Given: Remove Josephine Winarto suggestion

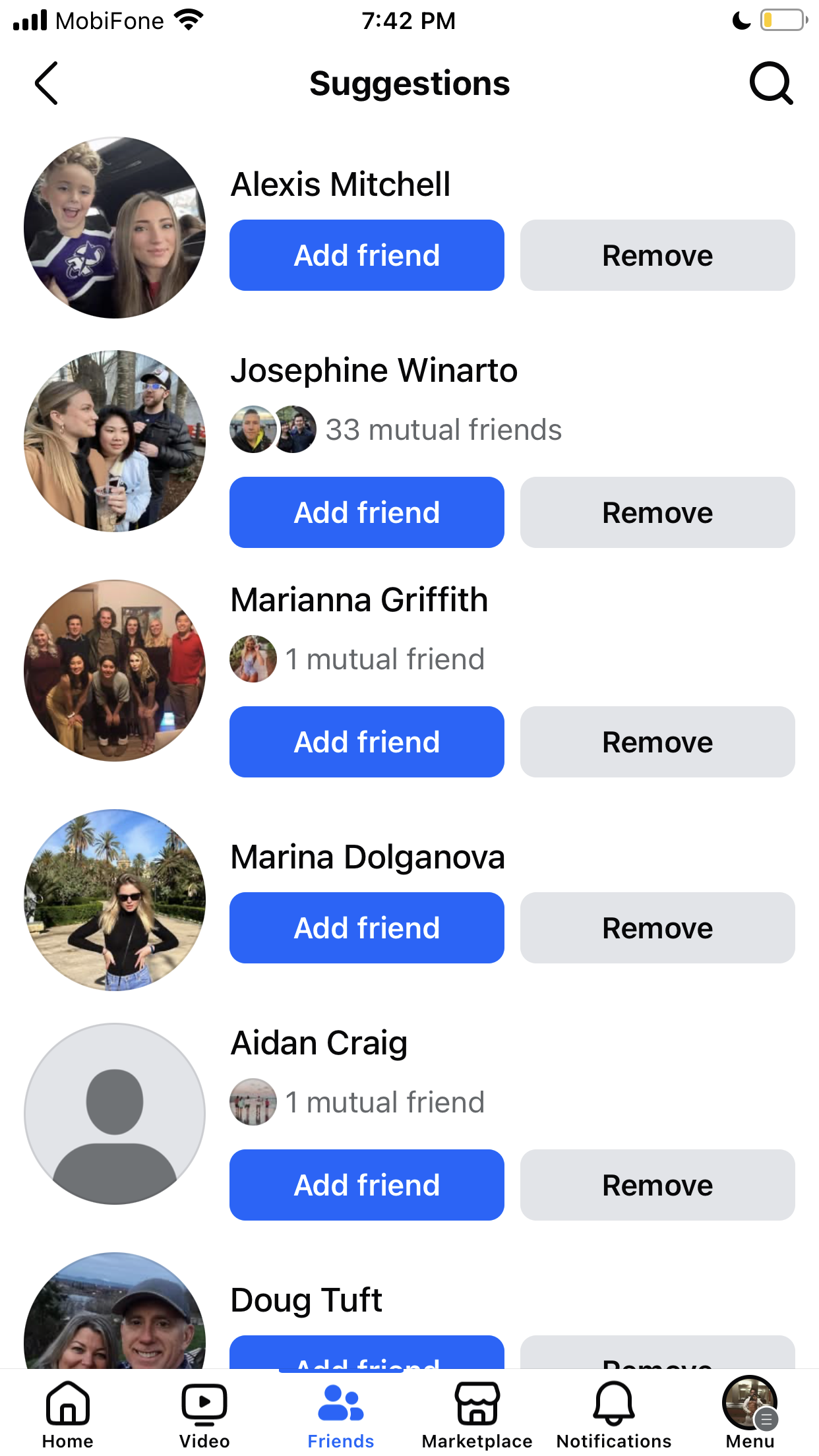Looking at the screenshot, I should pos(657,512).
